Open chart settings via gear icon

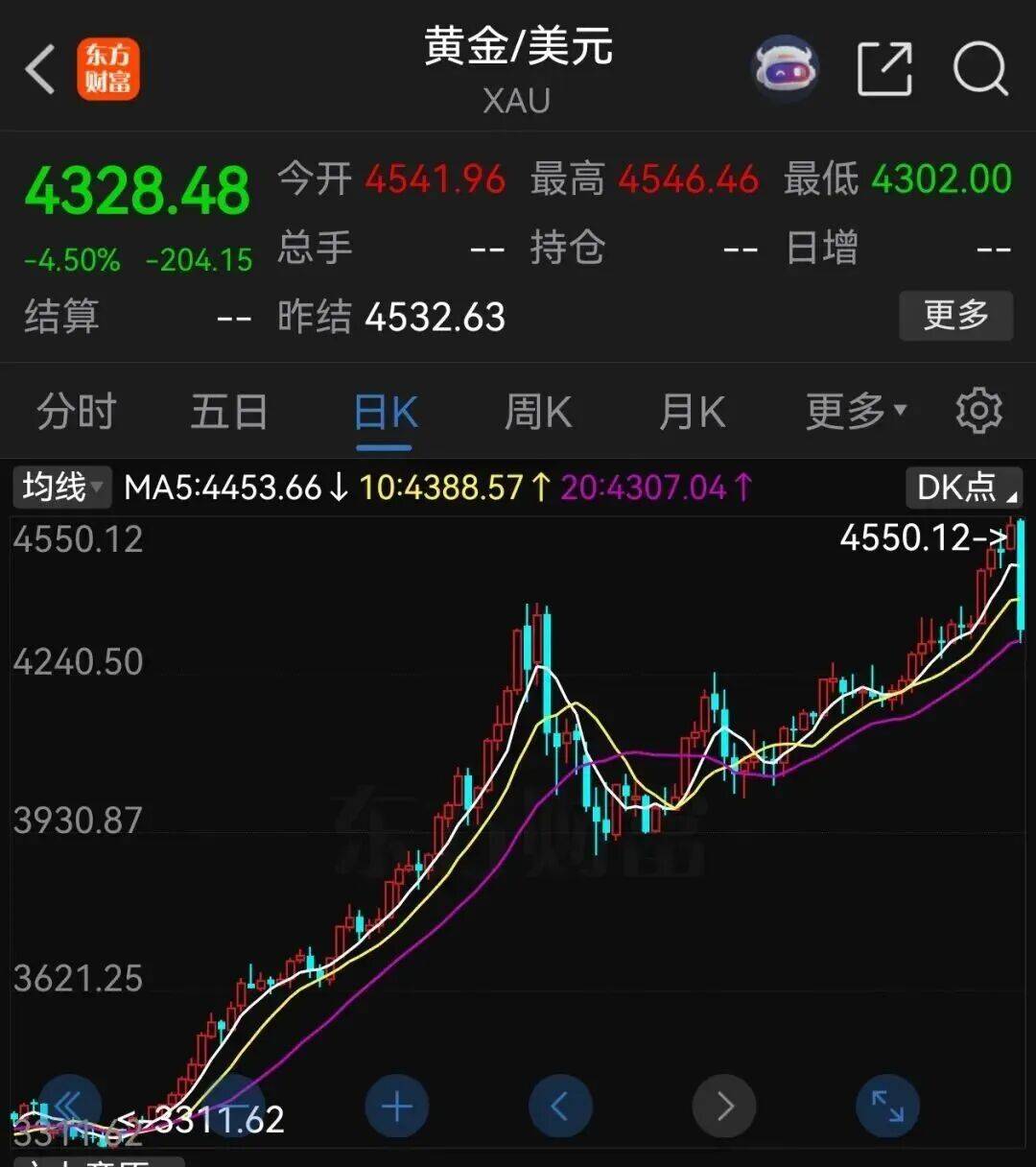pyautogui.click(x=979, y=411)
